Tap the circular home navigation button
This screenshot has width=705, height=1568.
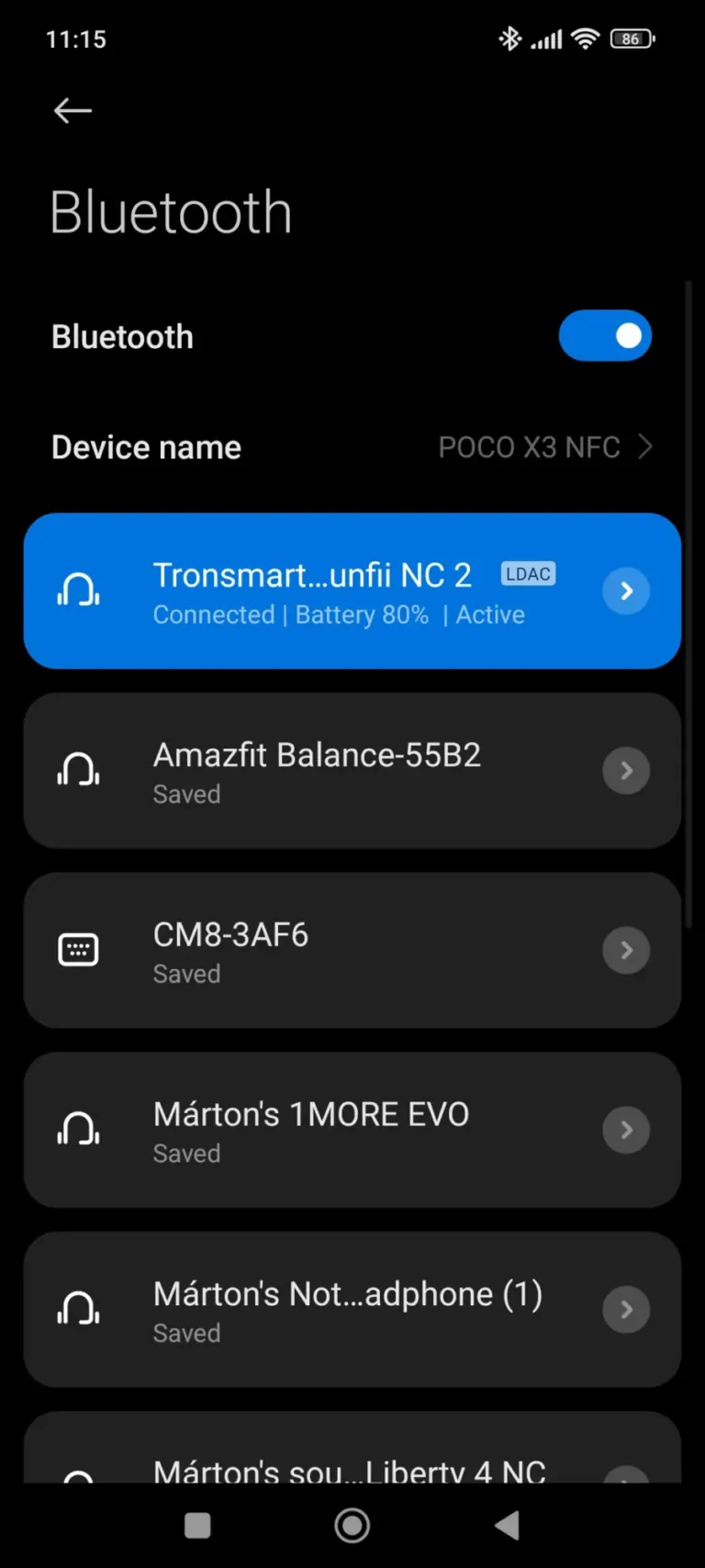(x=352, y=1525)
